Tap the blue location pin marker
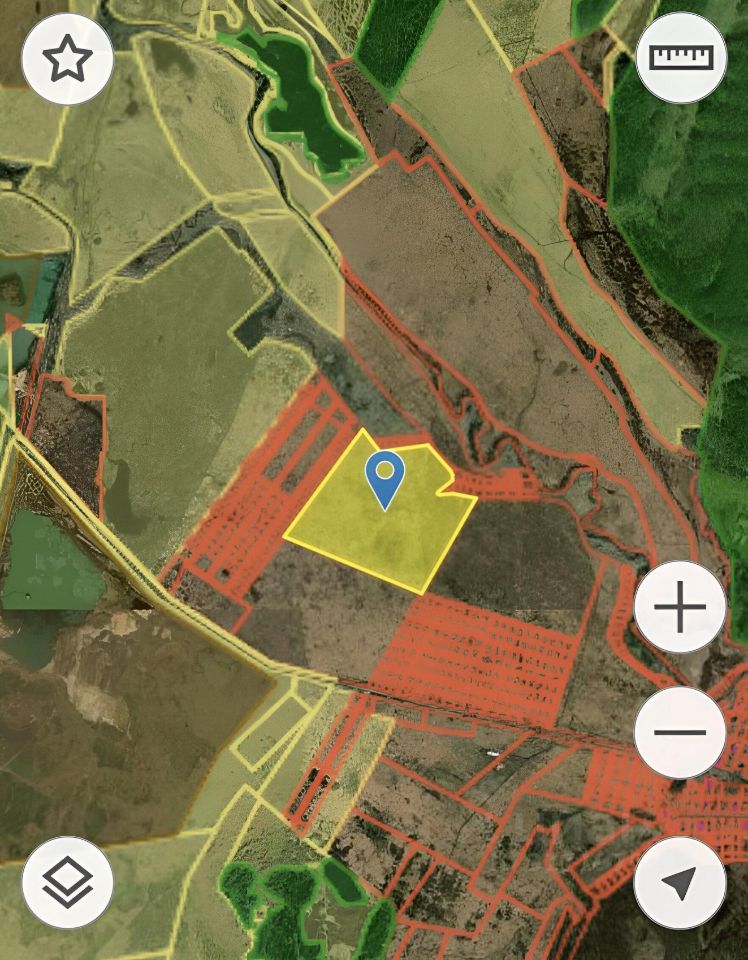The width and height of the screenshot is (748, 960). [x=384, y=478]
